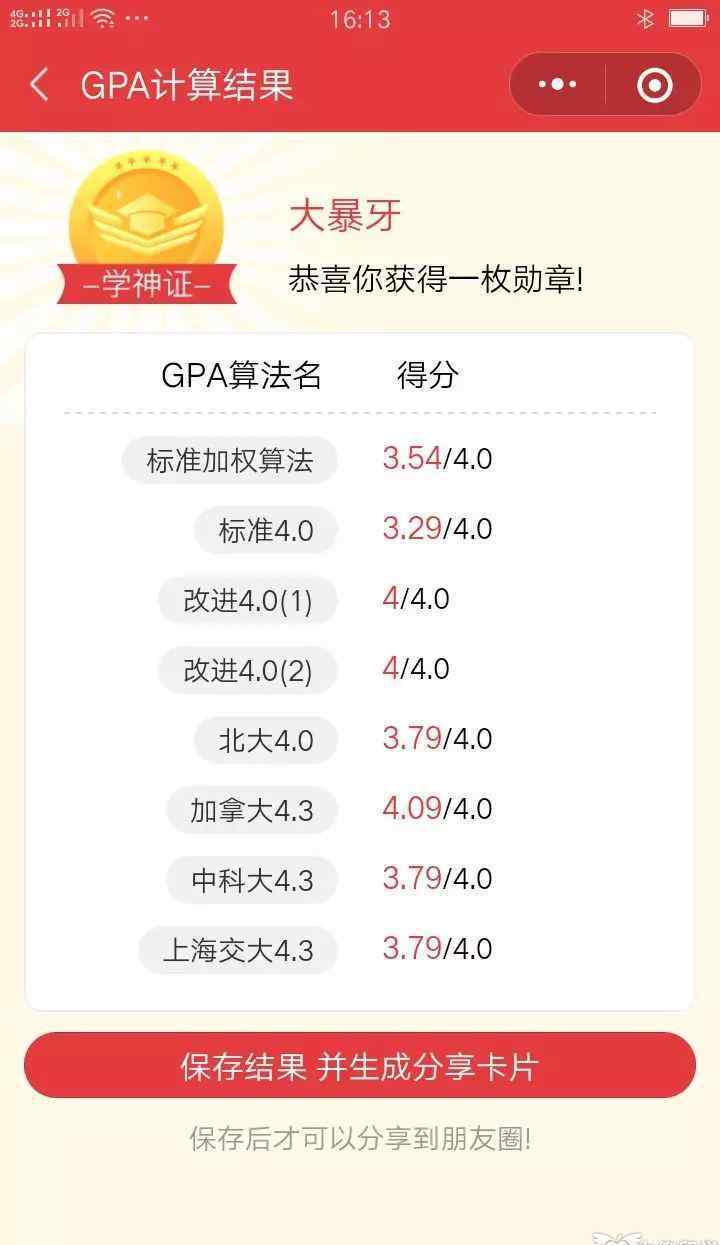The image size is (720, 1245).
Task: Go back using the top-left arrow
Action: [x=39, y=85]
